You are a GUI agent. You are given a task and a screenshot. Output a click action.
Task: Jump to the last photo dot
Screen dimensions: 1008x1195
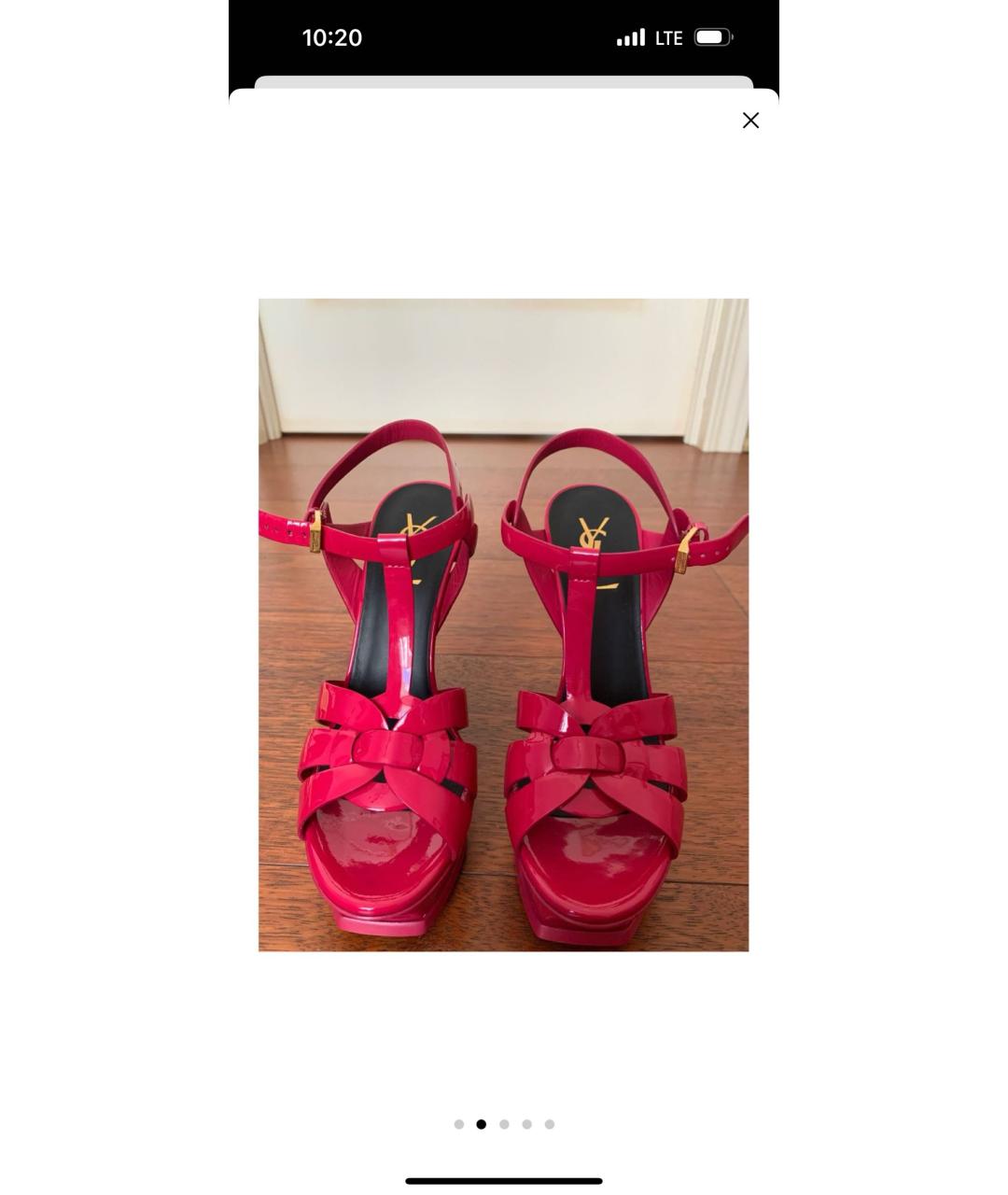(550, 1124)
